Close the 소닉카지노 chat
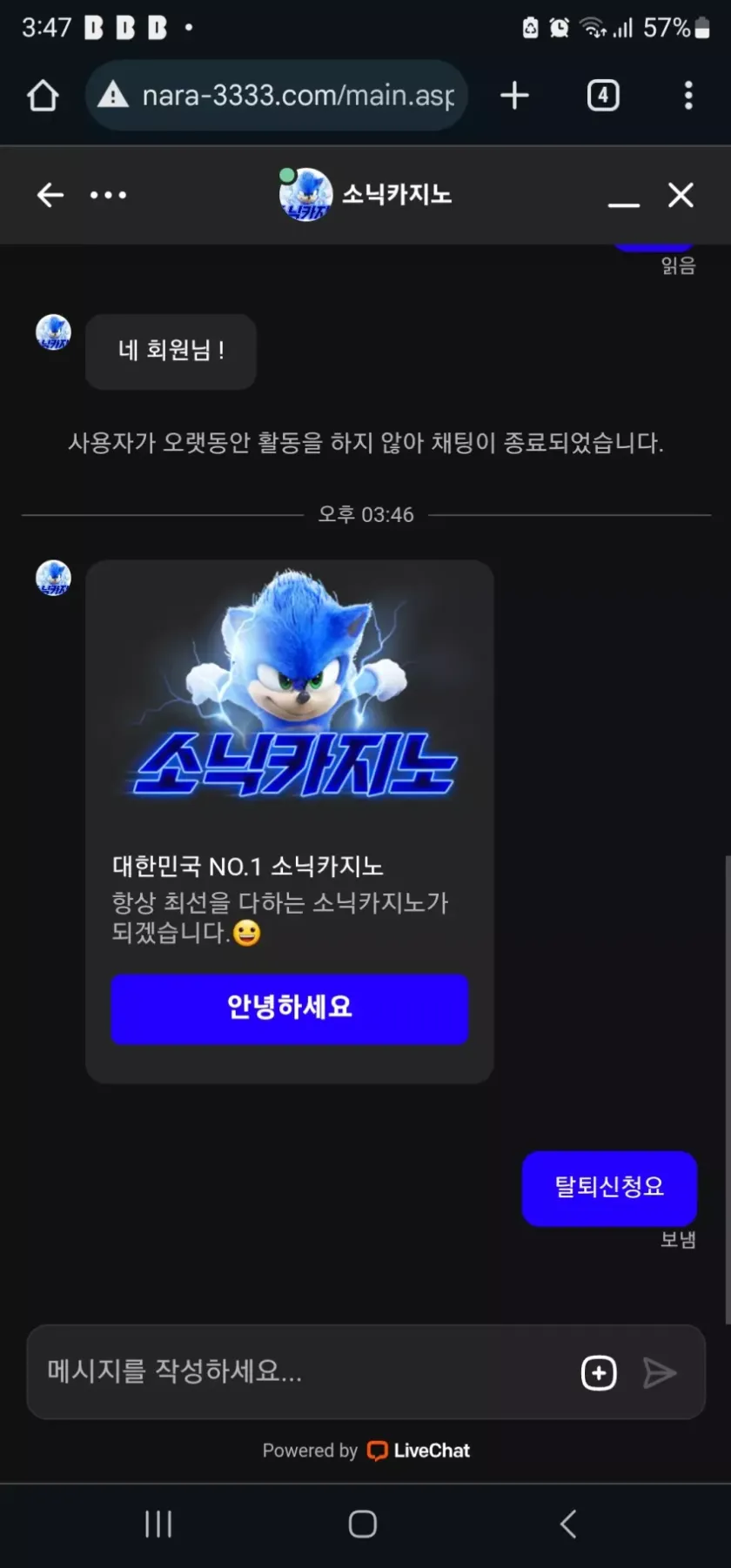 pyautogui.click(x=681, y=195)
